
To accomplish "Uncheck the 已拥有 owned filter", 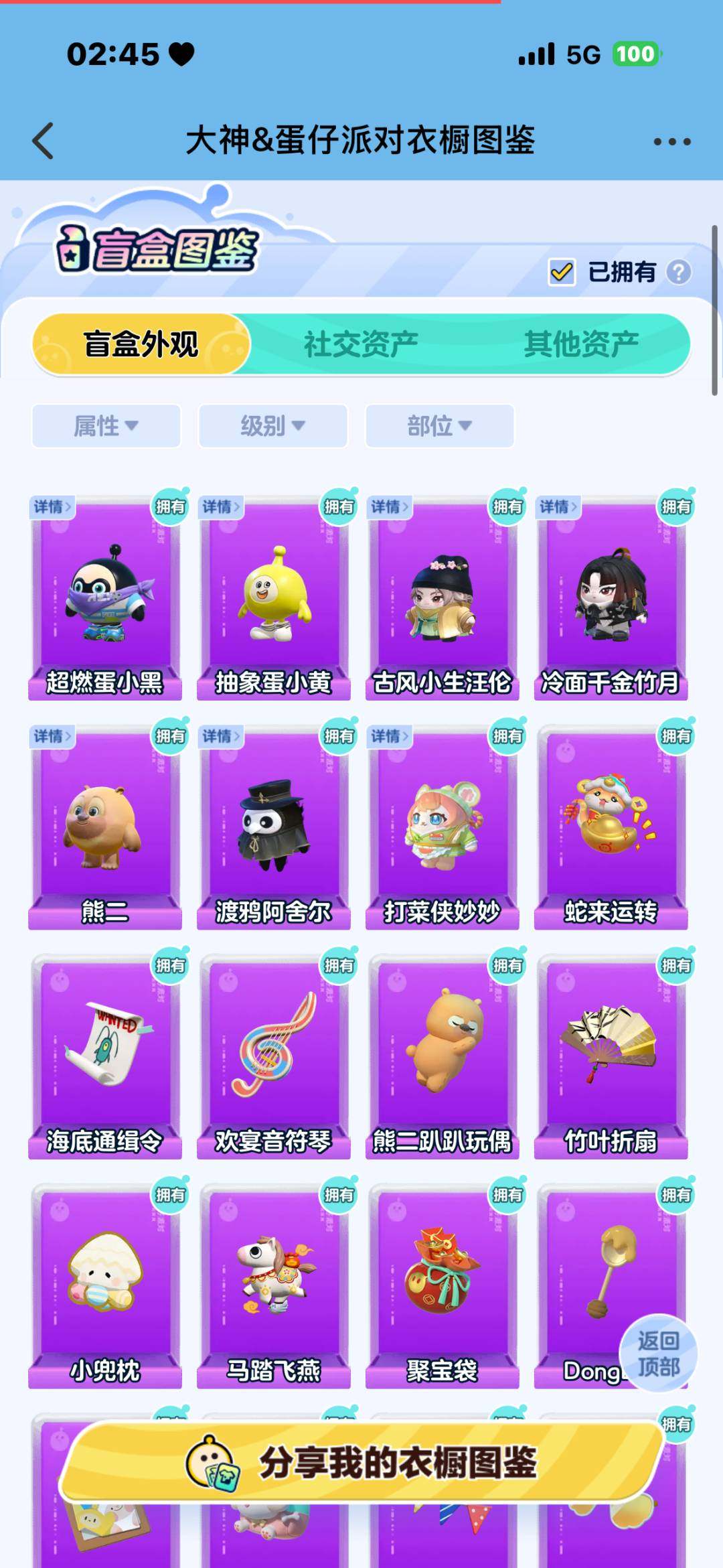I will pos(562,272).
